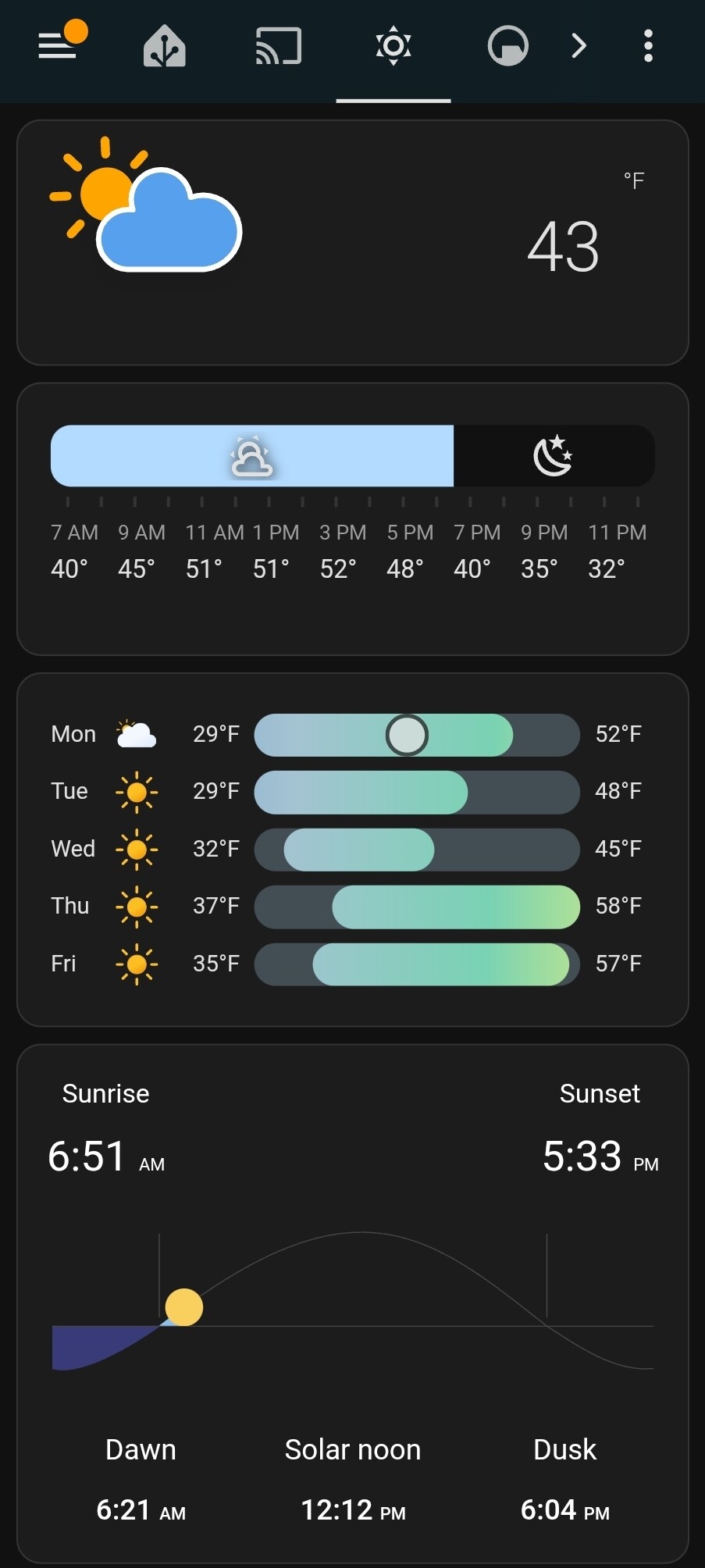This screenshot has width=705, height=1568.
Task: Open the current weather card showing 43°F
Action: 353,243
